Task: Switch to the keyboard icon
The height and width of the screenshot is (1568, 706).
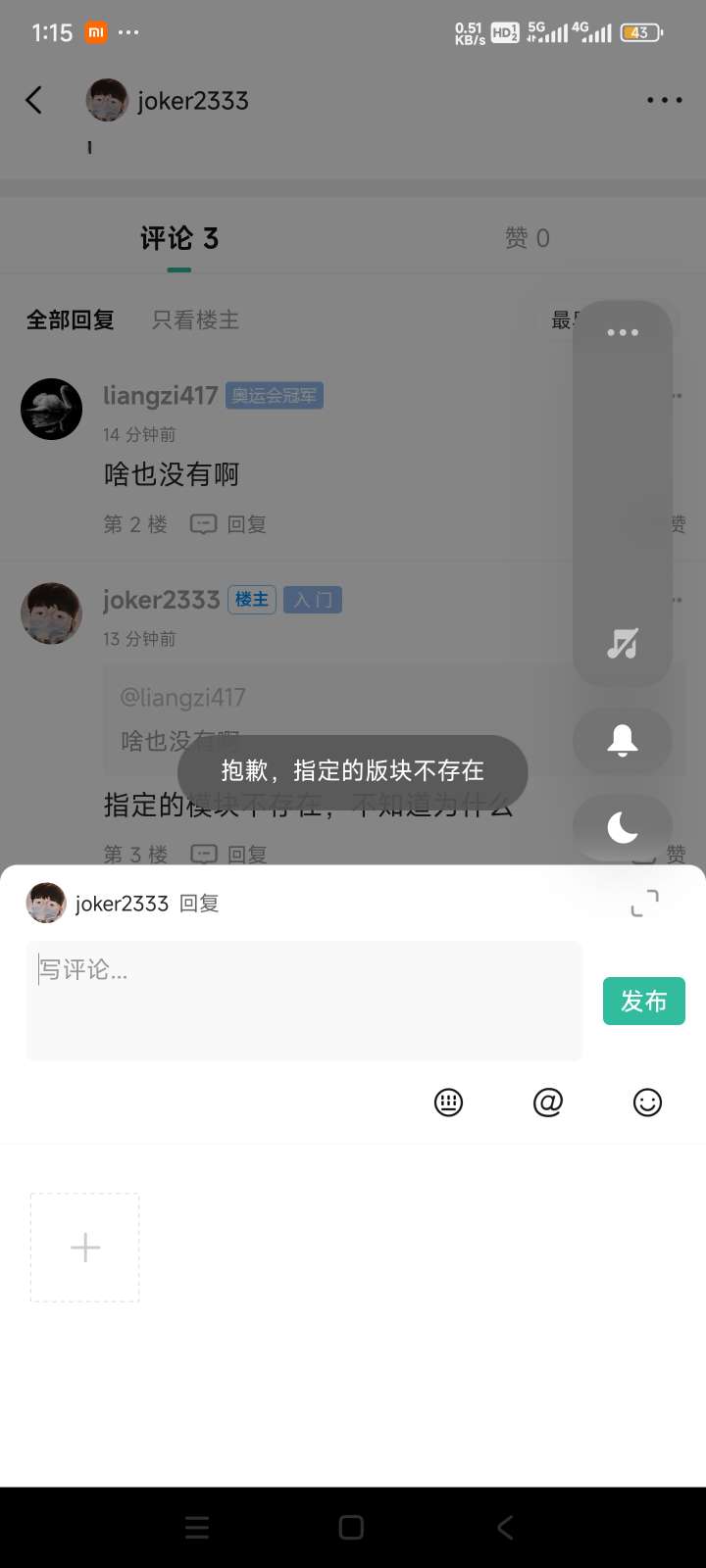Action: click(x=448, y=1102)
